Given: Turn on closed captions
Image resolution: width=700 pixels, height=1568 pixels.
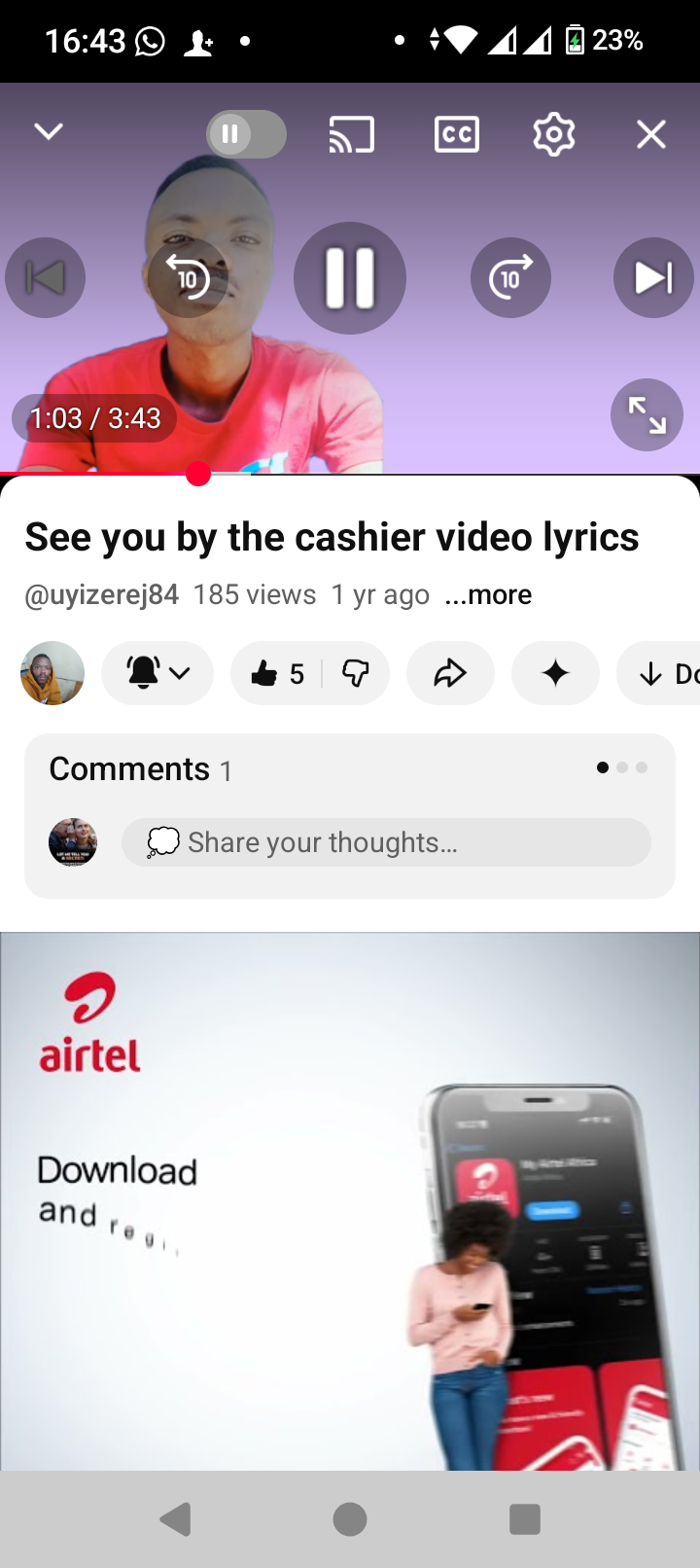Looking at the screenshot, I should (x=456, y=134).
